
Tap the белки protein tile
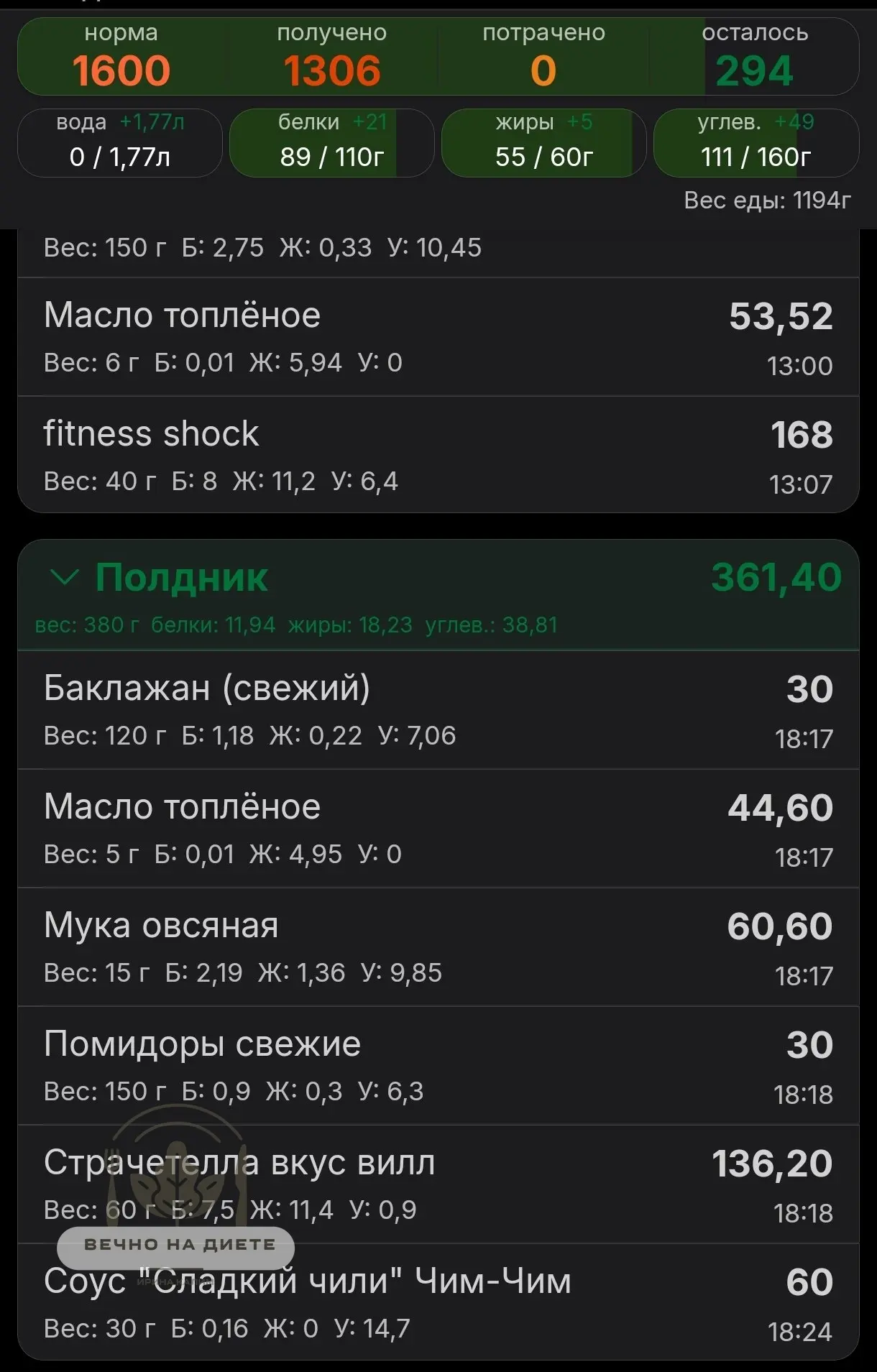pos(331,142)
